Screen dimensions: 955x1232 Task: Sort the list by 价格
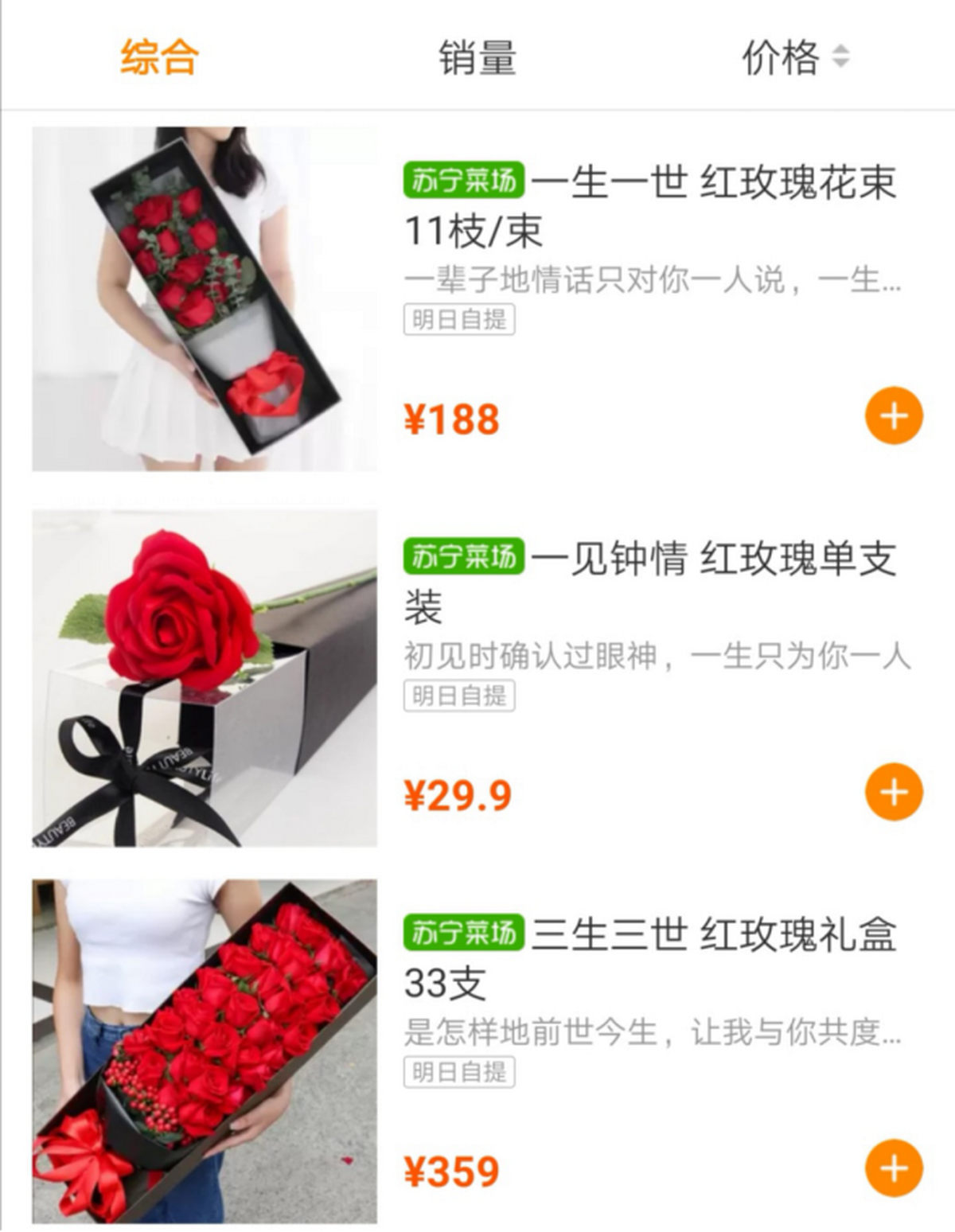tap(794, 57)
